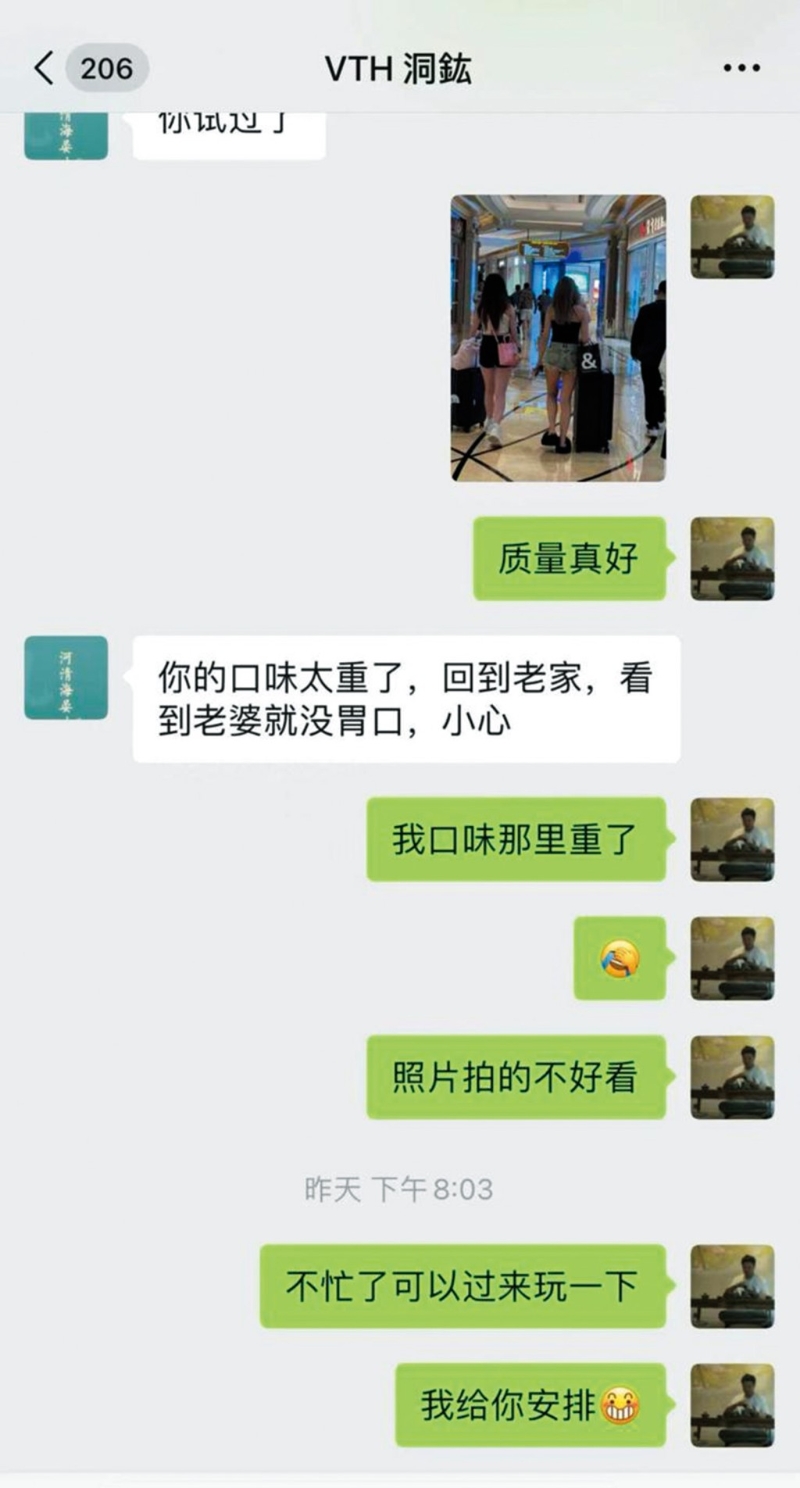
Task: Open the shared mall photo
Action: 558,338
